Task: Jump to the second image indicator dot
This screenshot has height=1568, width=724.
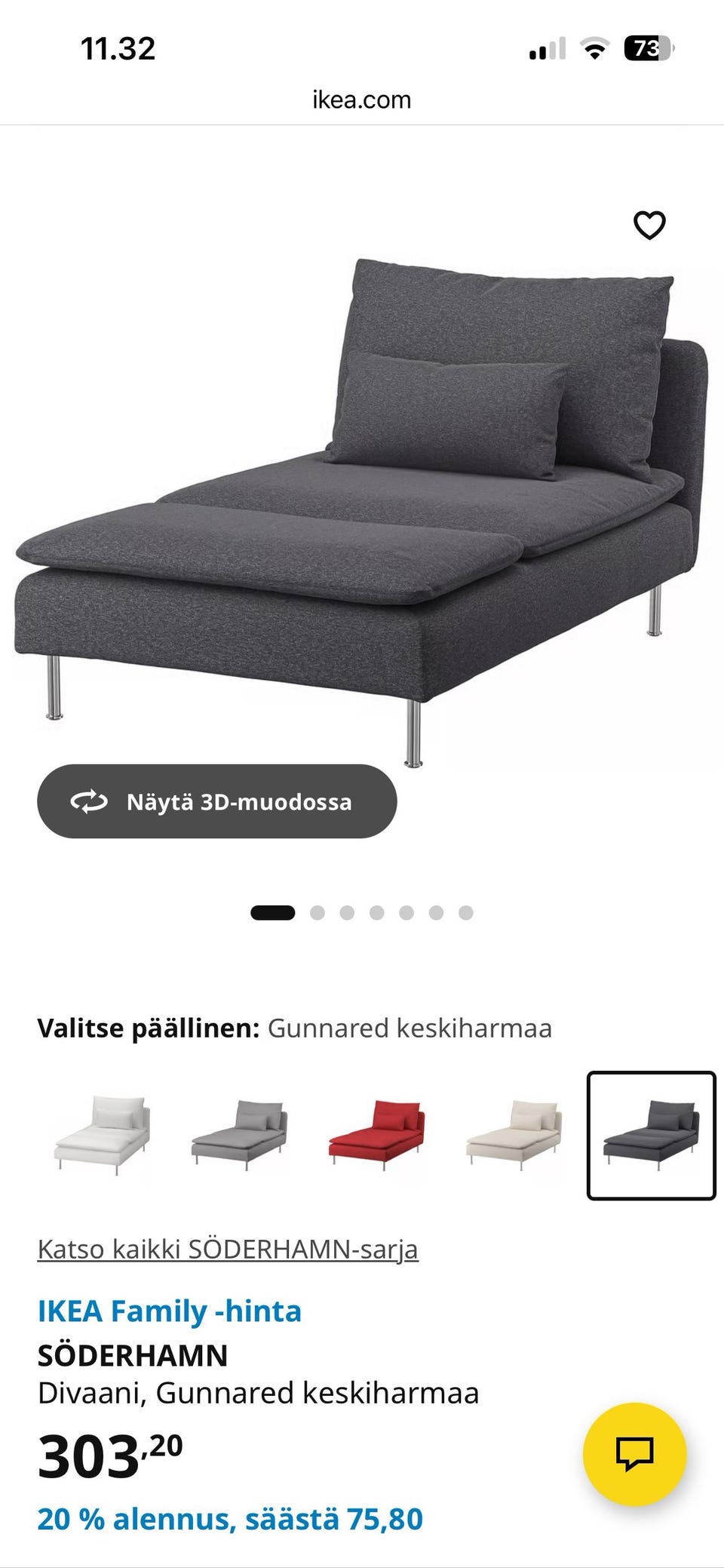Action: pyautogui.click(x=318, y=913)
